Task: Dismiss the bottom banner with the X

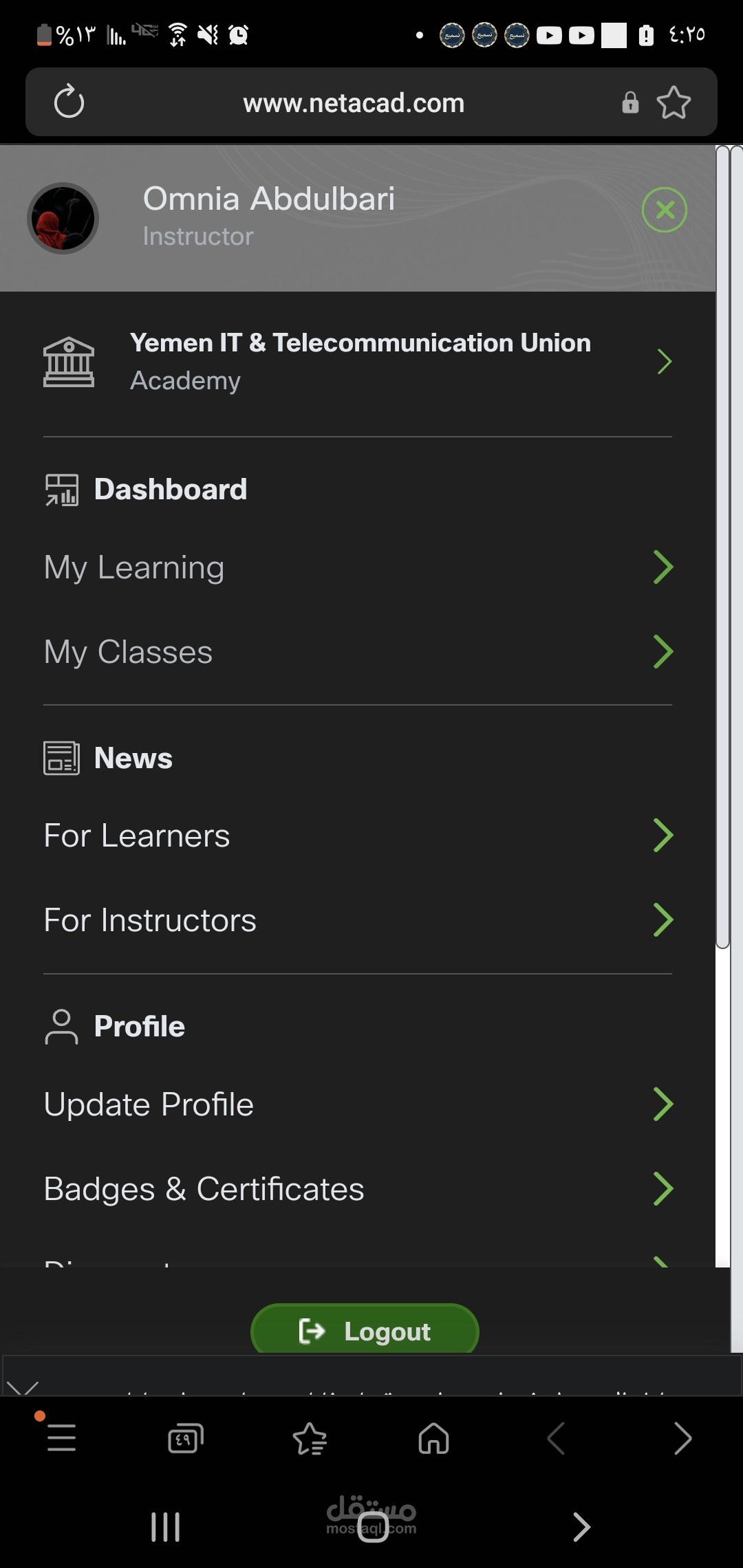Action: click(22, 1386)
